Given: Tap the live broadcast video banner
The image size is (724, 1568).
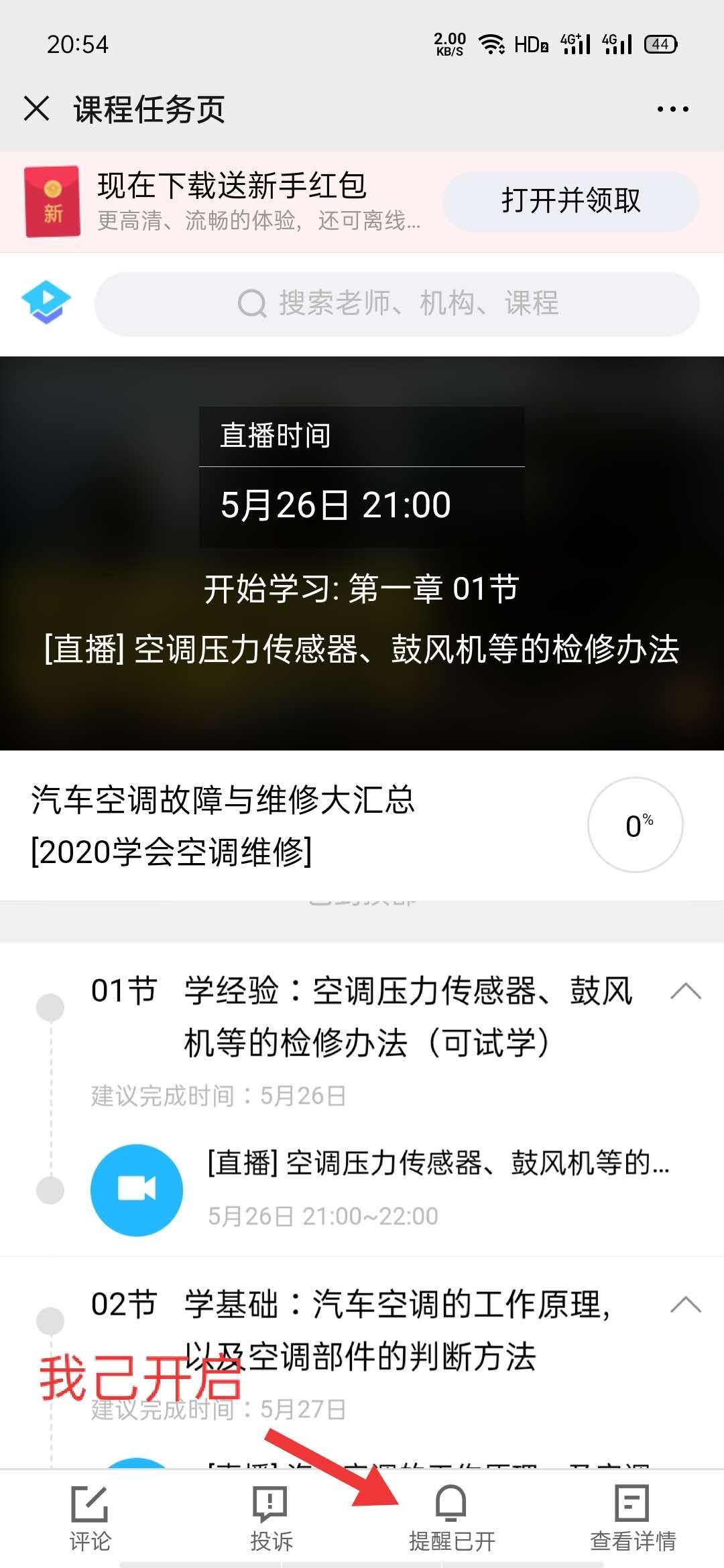Looking at the screenshot, I should coord(362,553).
